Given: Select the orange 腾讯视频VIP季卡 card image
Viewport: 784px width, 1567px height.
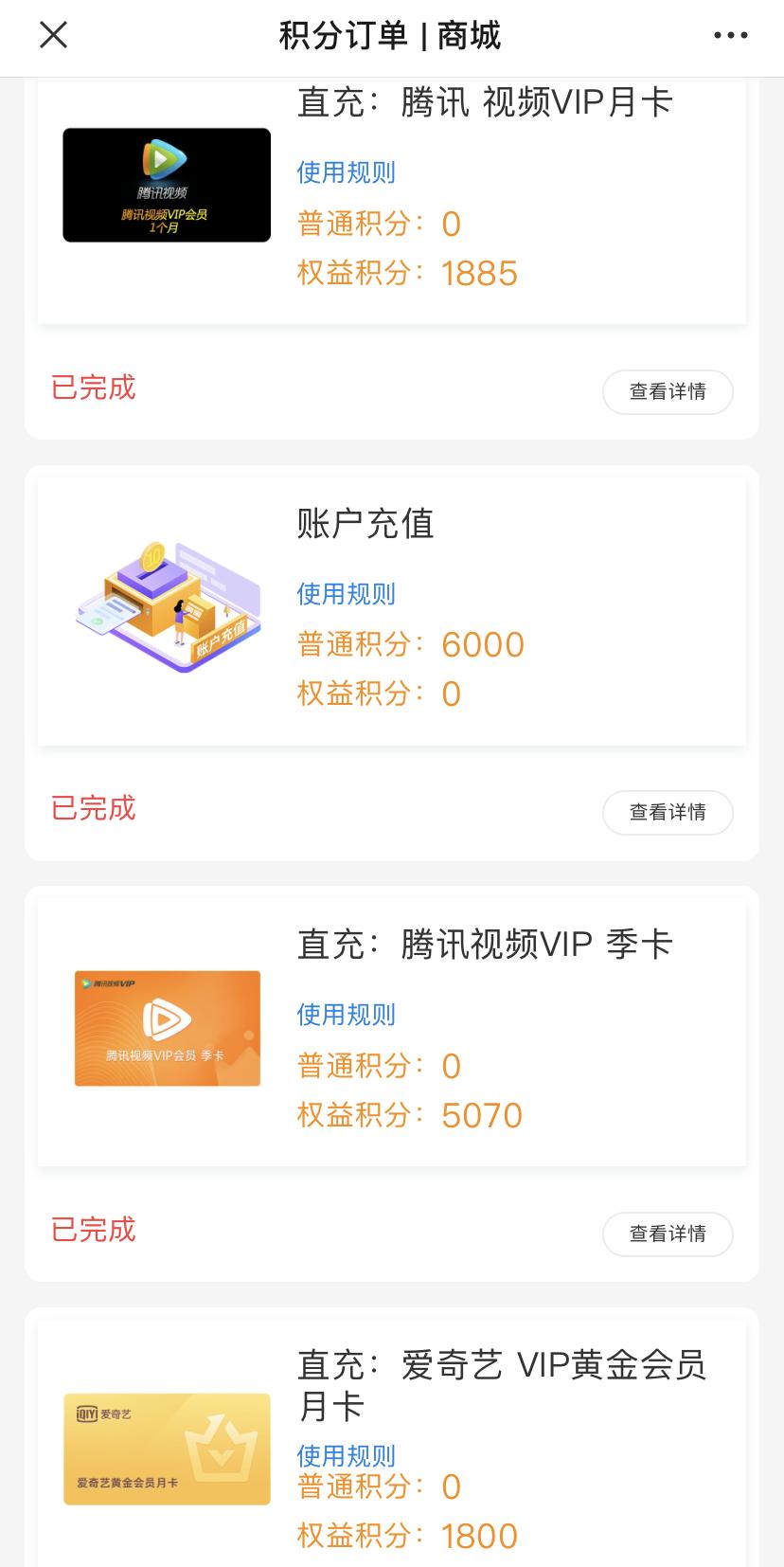Looking at the screenshot, I should [x=167, y=1028].
